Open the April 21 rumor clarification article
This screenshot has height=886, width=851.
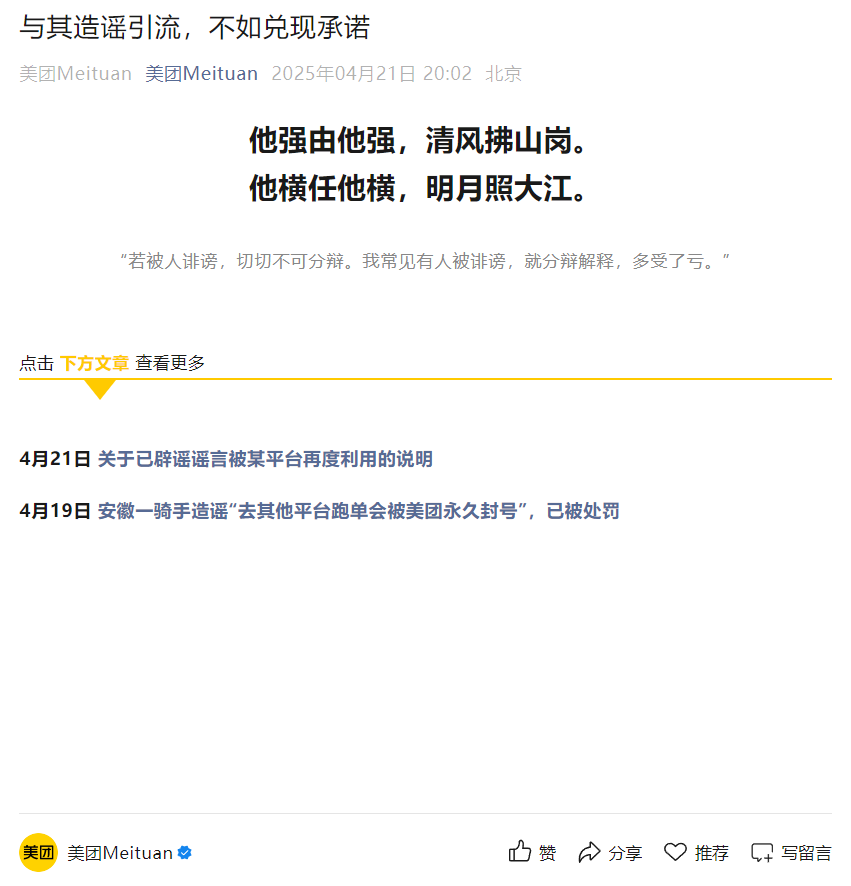(265, 459)
